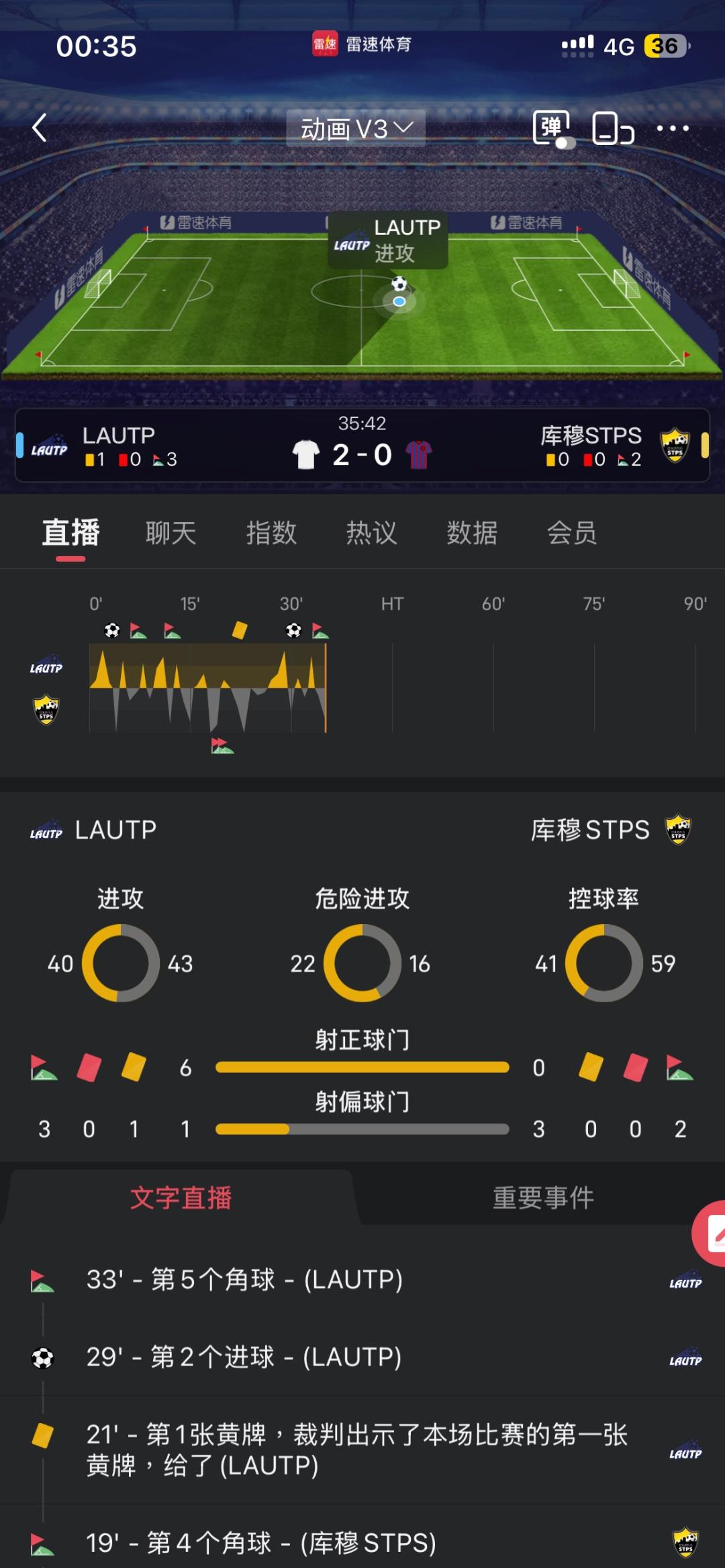Switch to the 聊天 tab
The height and width of the screenshot is (1568, 725).
pos(171,533)
